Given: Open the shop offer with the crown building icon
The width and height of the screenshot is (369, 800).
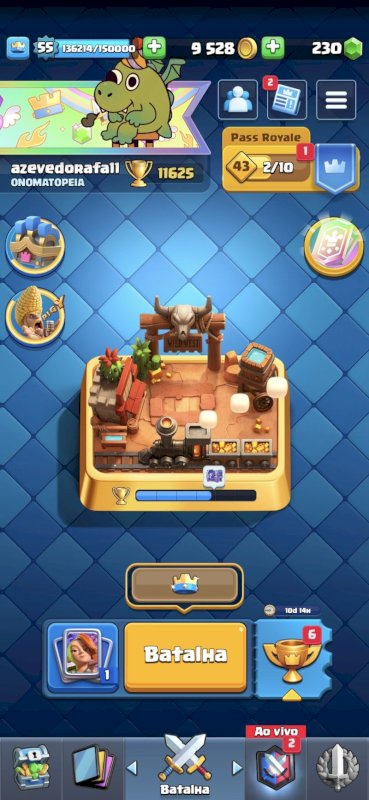Looking at the screenshot, I should pos(35,246).
